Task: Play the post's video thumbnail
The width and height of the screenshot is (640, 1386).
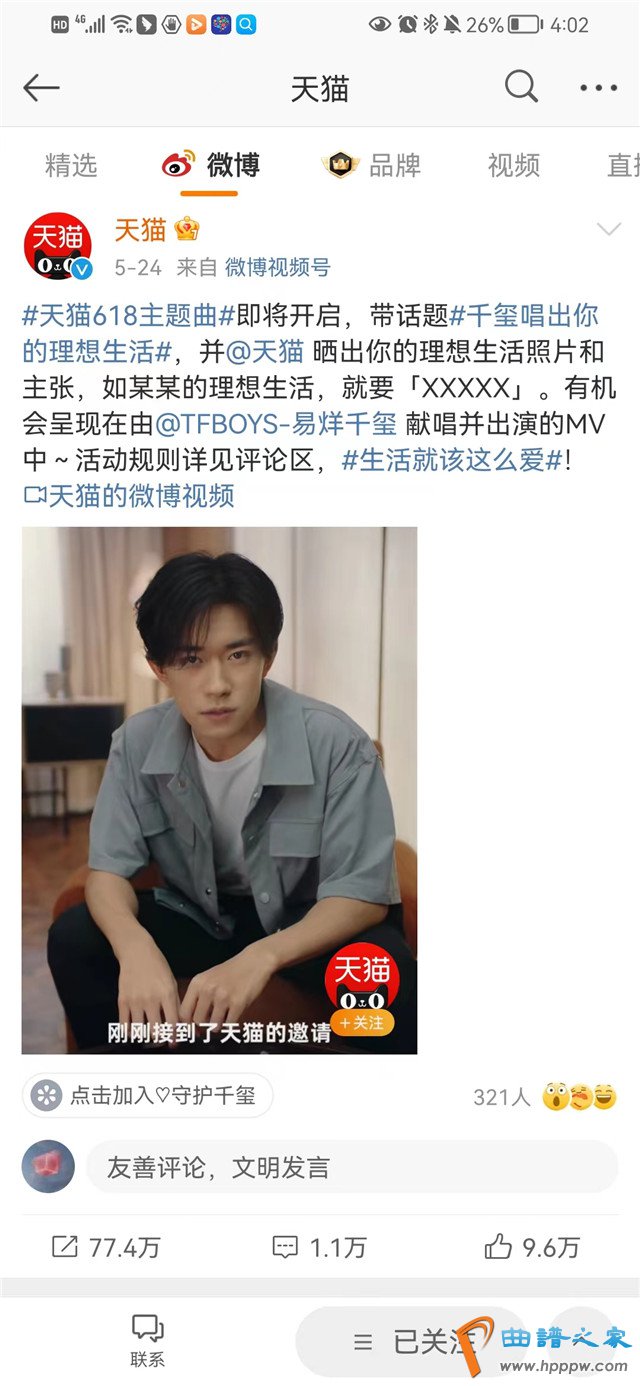Action: pyautogui.click(x=219, y=790)
